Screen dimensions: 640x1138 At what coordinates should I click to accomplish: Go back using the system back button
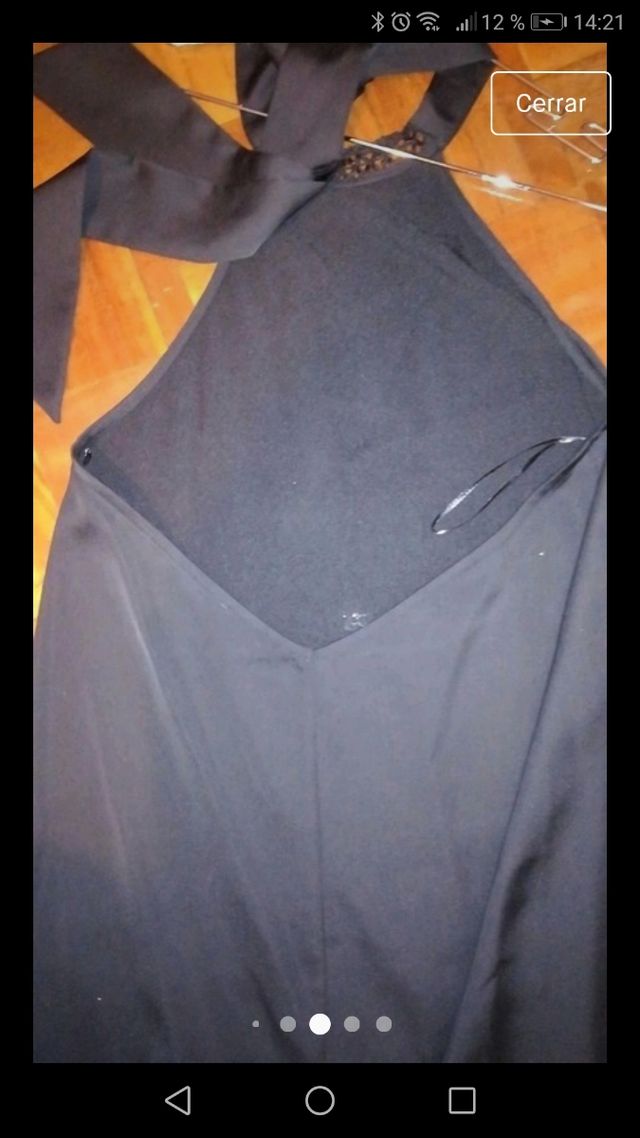178,1100
